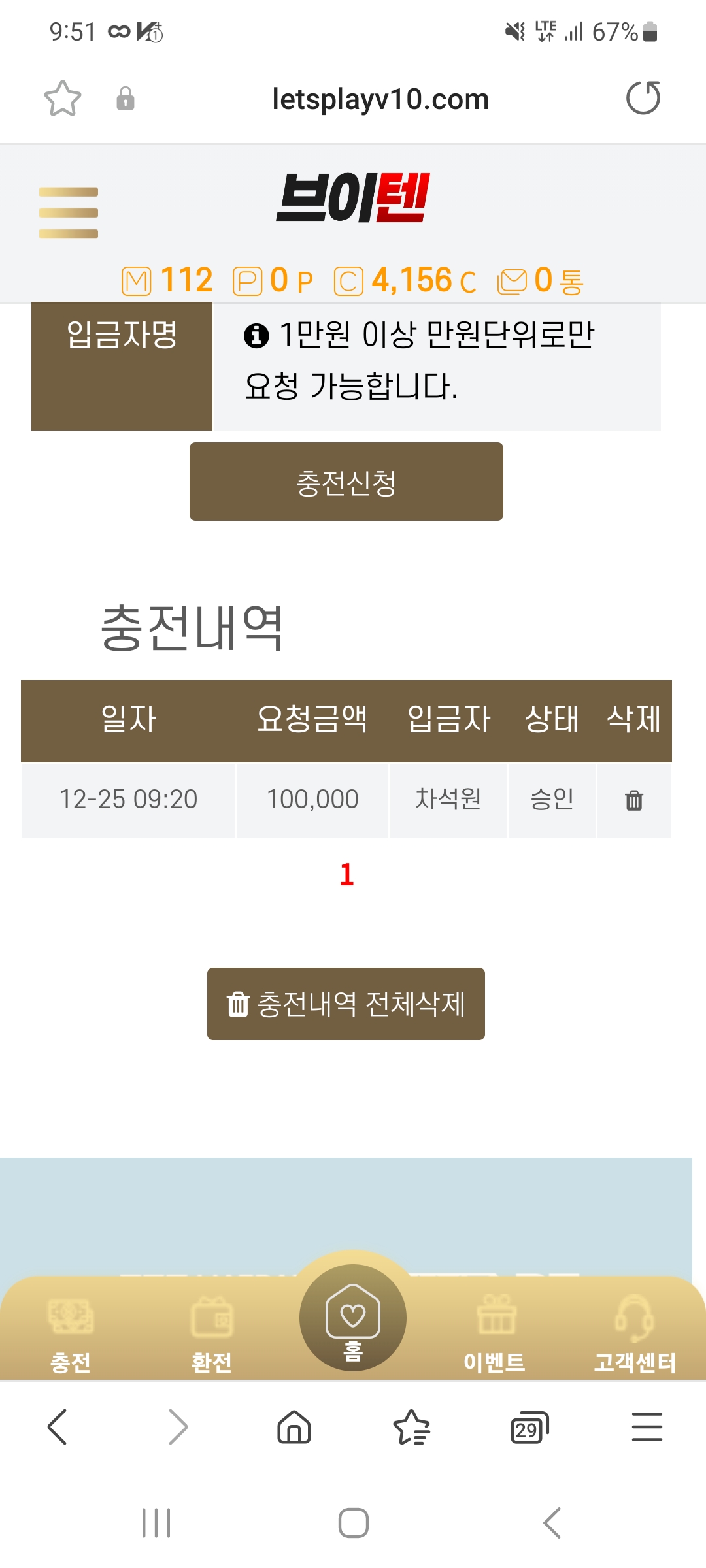The height and width of the screenshot is (1568, 706).
Task: Delete the 12-25 09:20 charge record
Action: click(x=634, y=800)
